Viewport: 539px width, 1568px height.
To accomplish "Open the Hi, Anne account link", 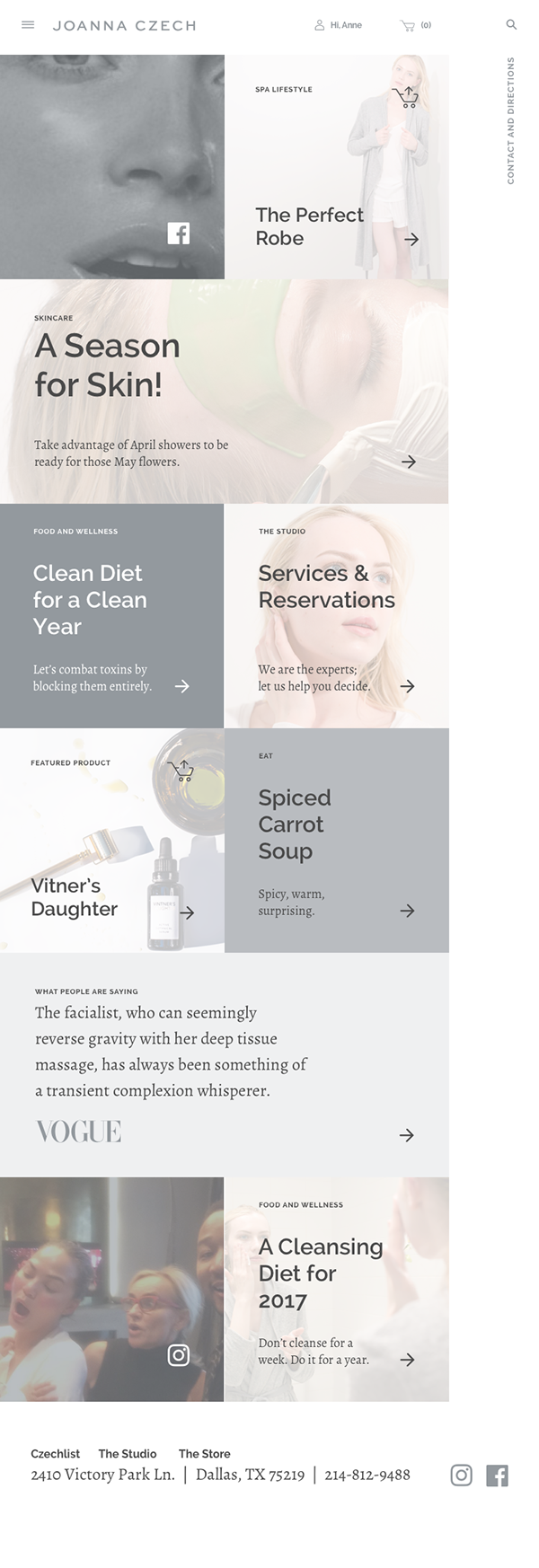I will pyautogui.click(x=339, y=25).
